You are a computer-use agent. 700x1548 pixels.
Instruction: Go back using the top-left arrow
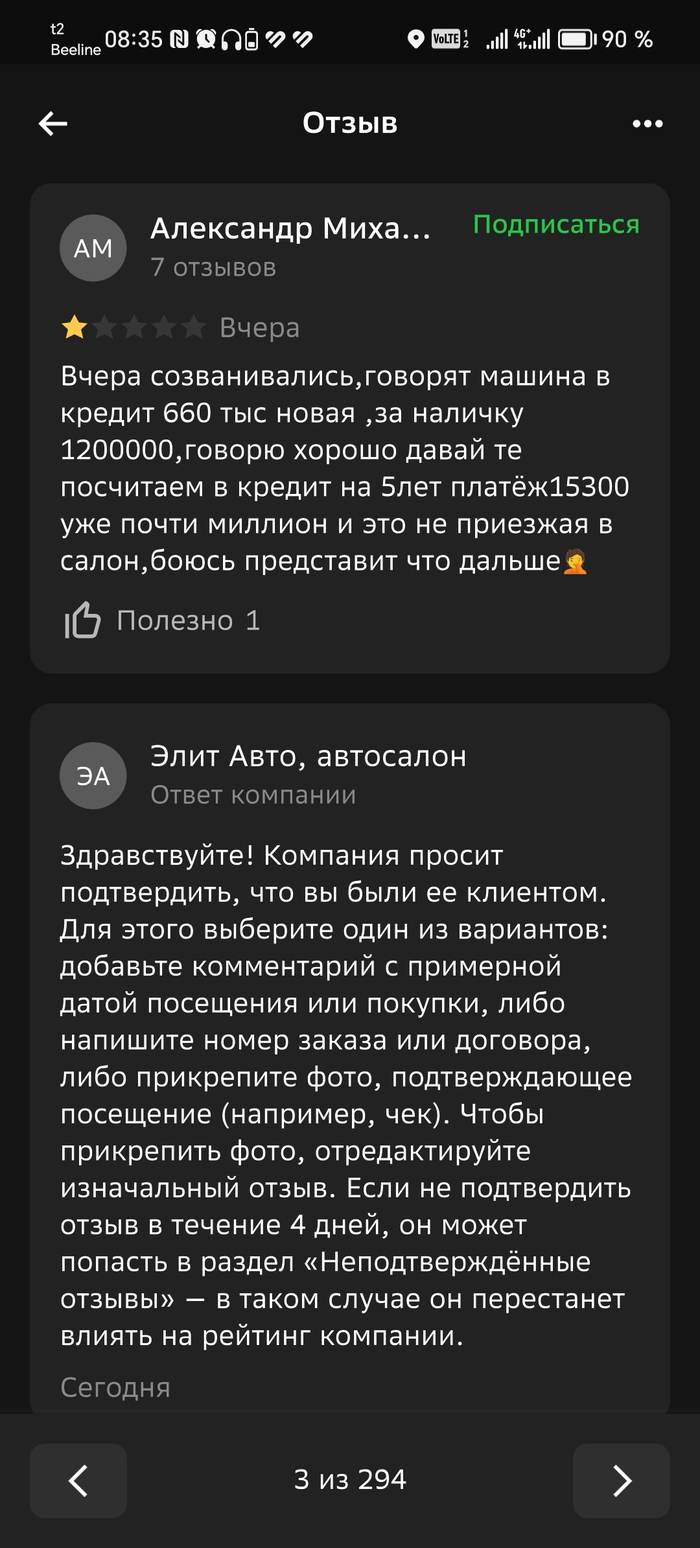coord(53,123)
